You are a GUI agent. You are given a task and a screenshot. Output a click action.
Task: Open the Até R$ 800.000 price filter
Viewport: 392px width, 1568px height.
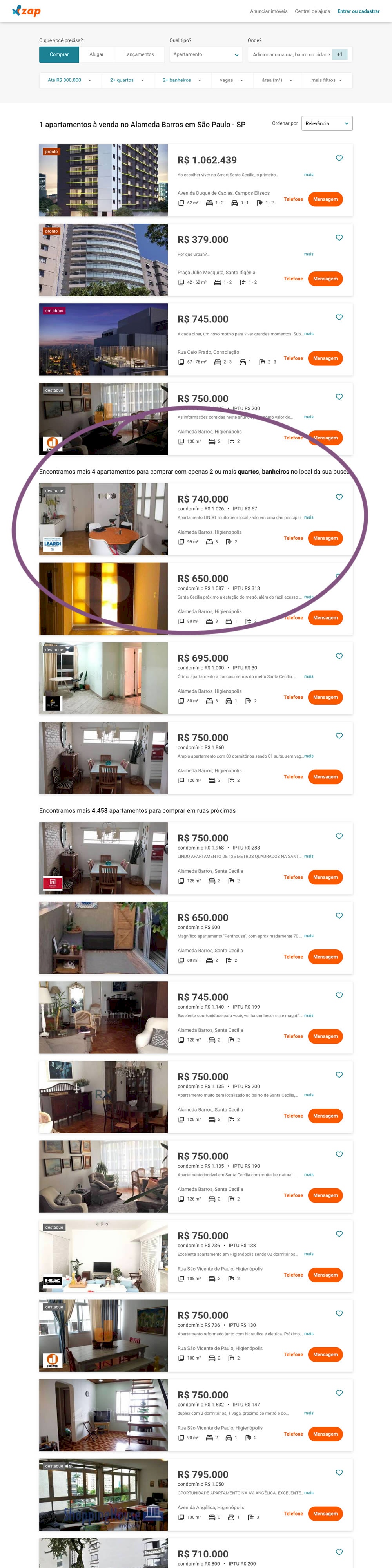coord(69,80)
